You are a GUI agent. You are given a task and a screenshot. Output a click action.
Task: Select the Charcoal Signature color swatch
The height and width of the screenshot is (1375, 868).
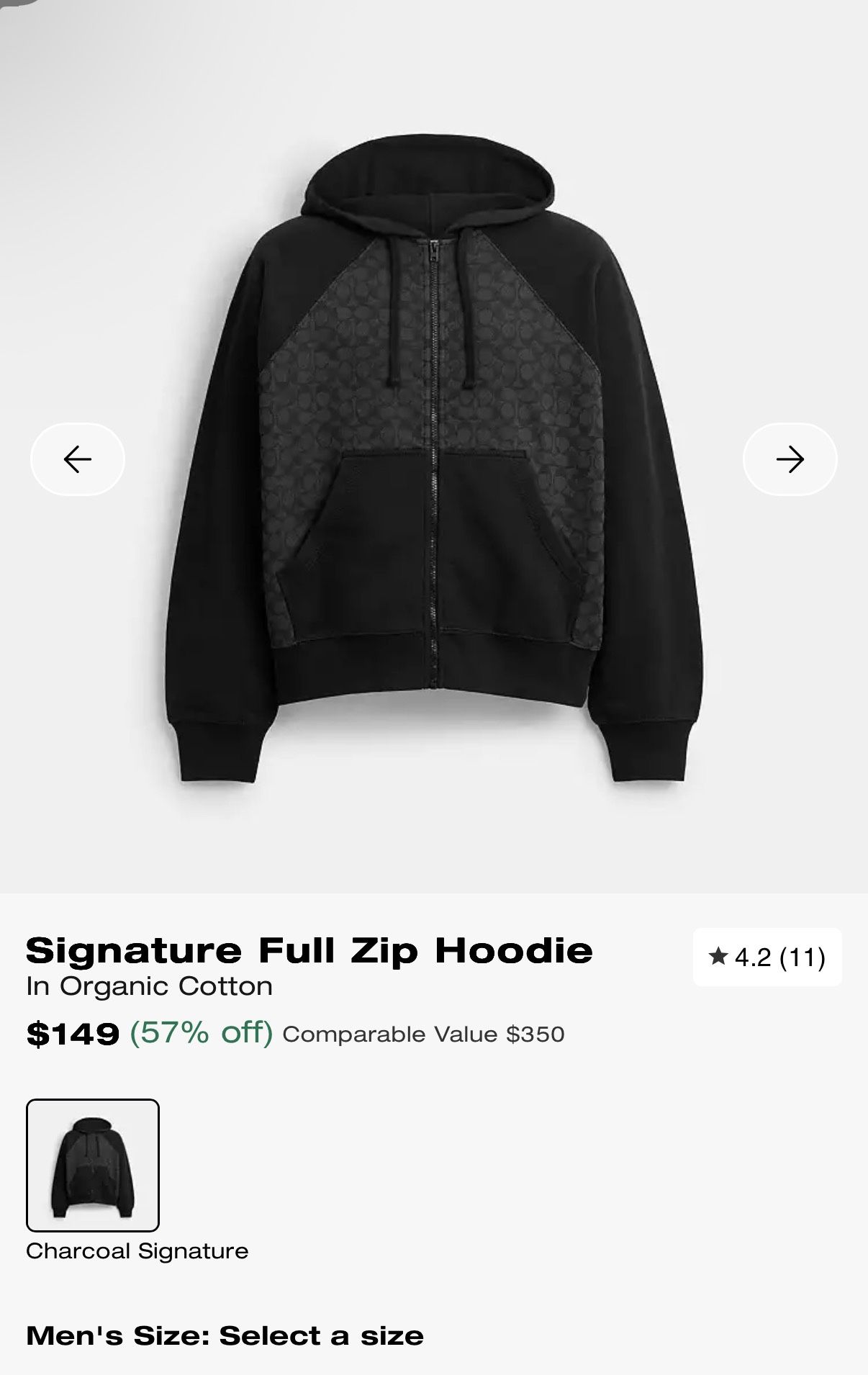(x=93, y=1165)
